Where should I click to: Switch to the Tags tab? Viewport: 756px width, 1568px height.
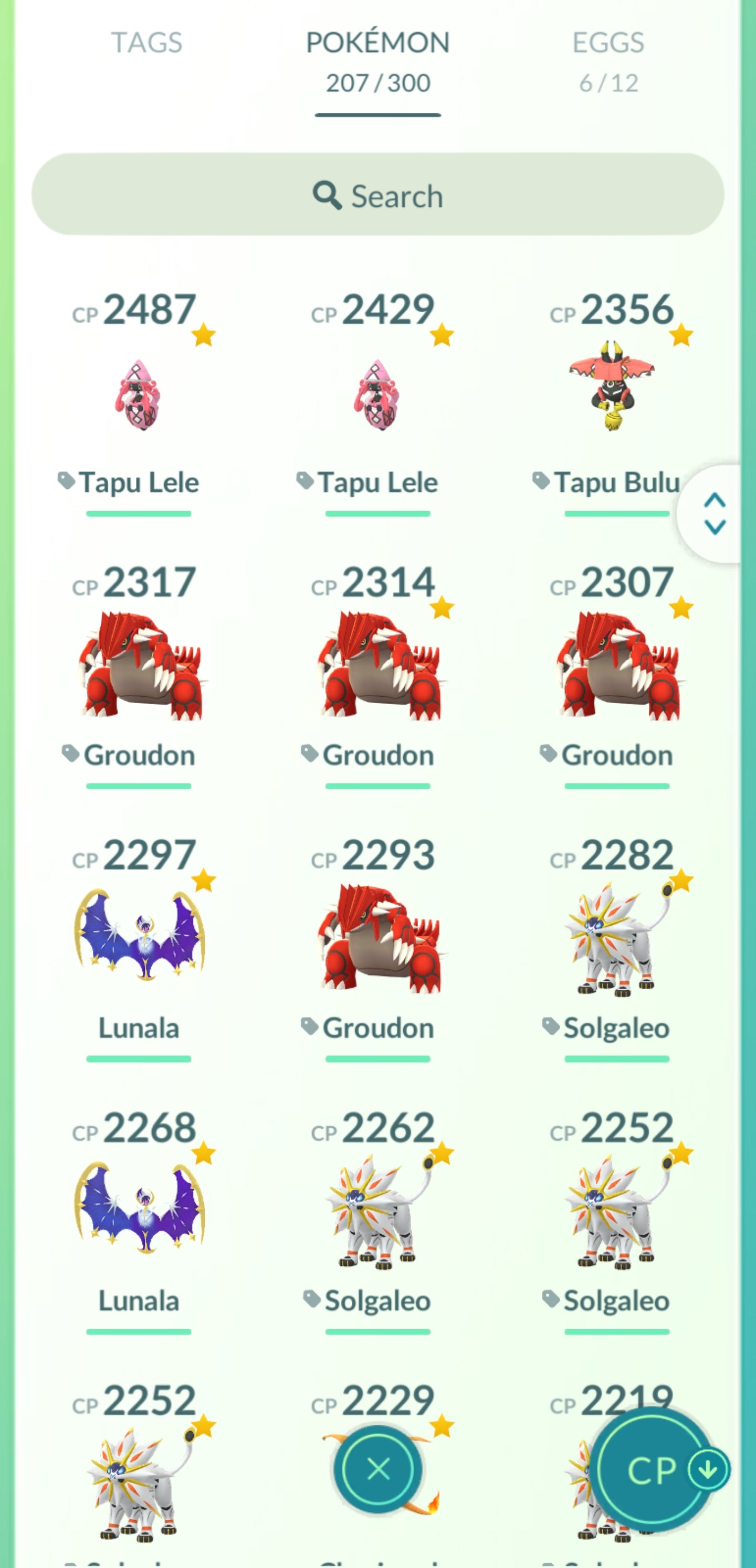[x=146, y=43]
